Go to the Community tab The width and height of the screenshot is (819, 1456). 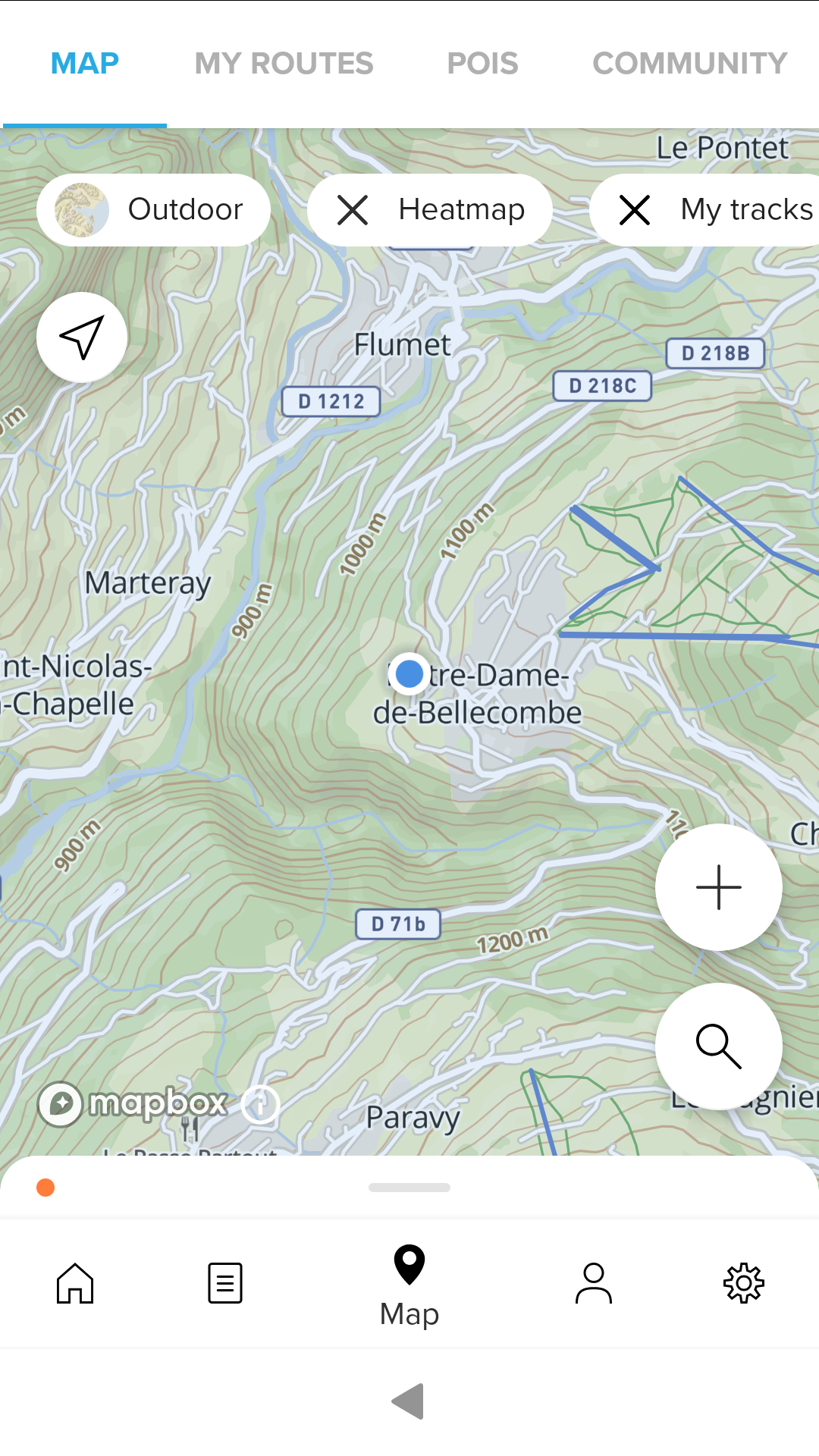689,64
